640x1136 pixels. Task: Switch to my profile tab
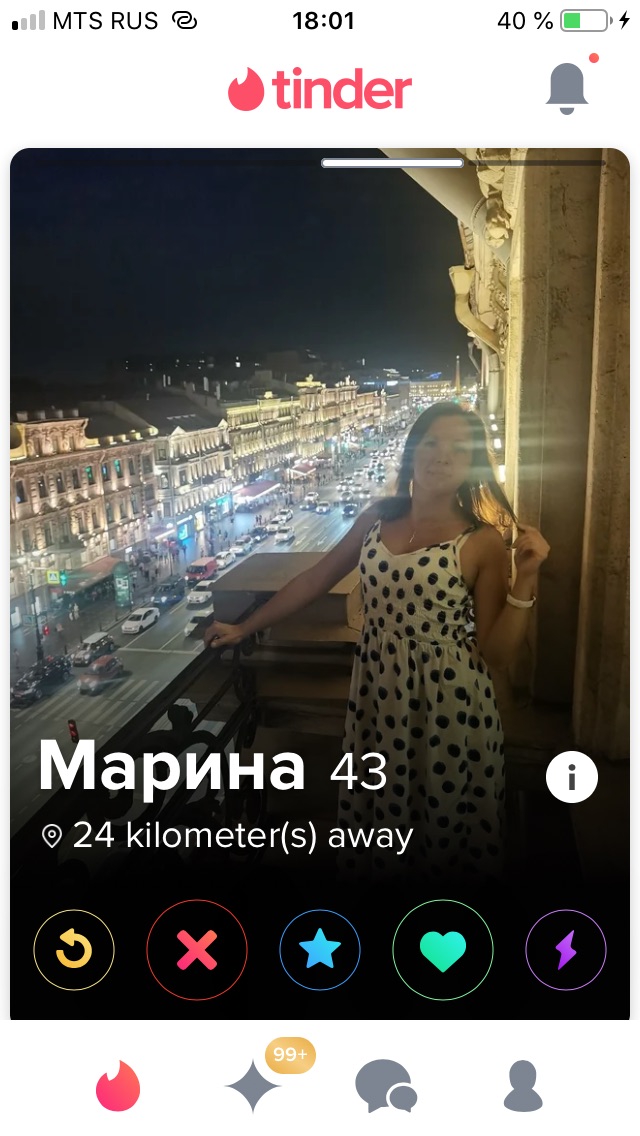[x=522, y=1086]
